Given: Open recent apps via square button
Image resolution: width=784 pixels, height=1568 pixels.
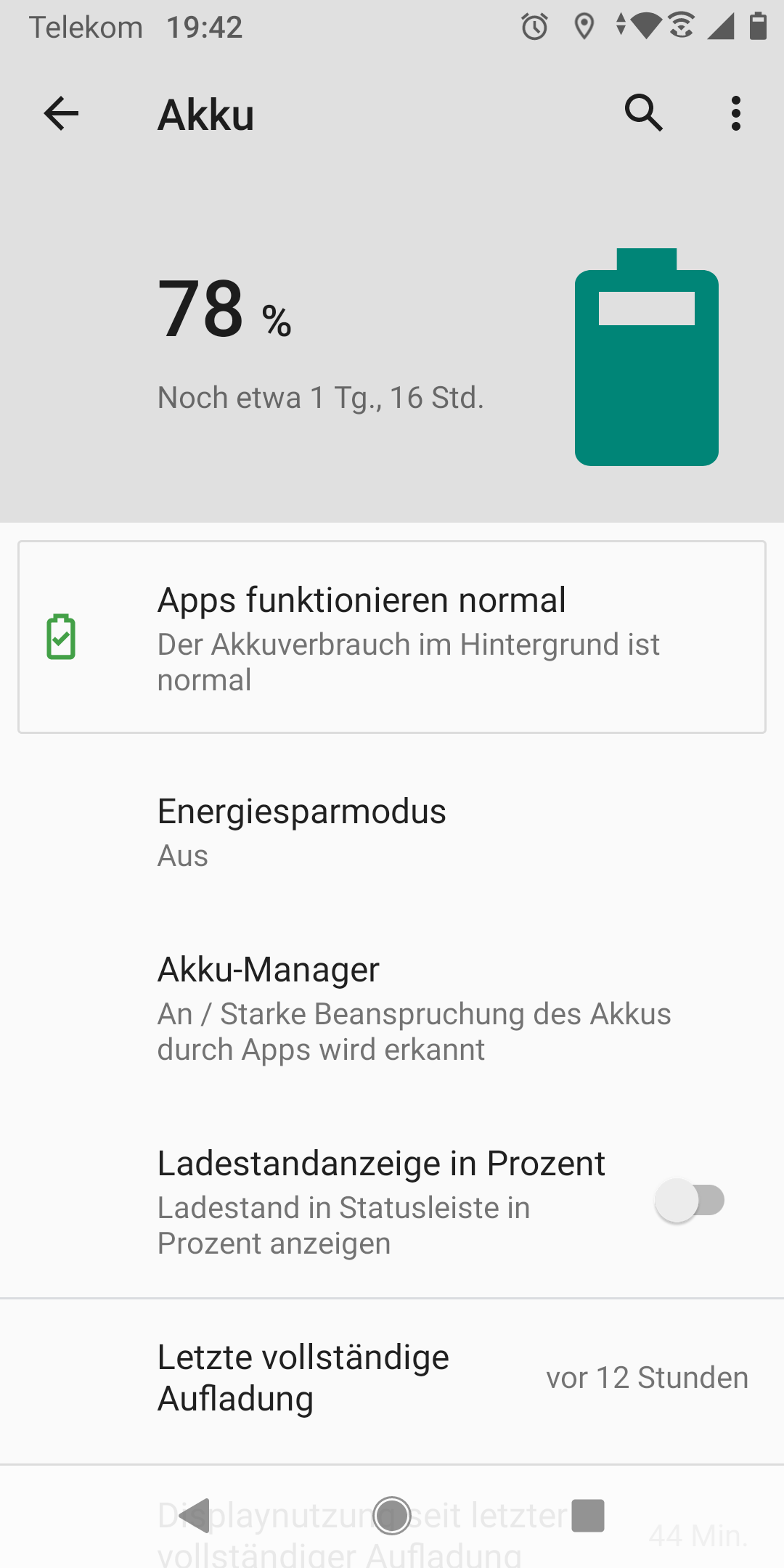Looking at the screenshot, I should pos(587,1516).
